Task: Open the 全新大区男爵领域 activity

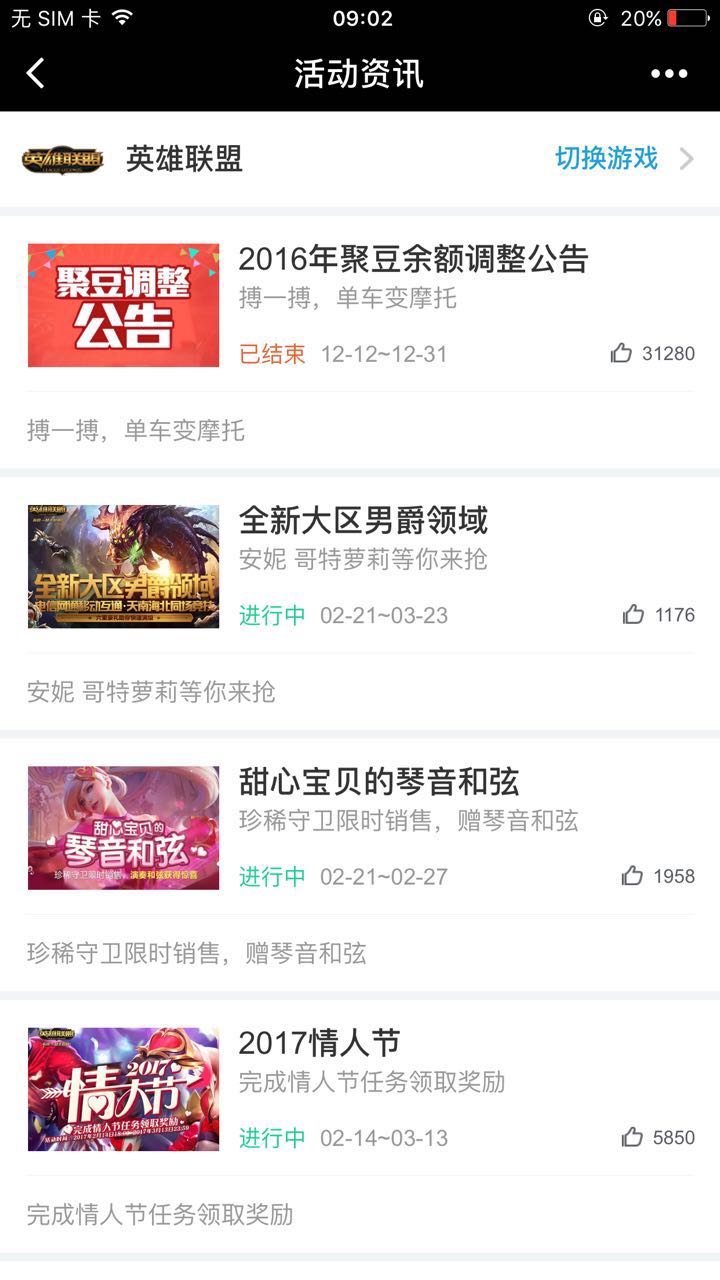Action: 363,521
